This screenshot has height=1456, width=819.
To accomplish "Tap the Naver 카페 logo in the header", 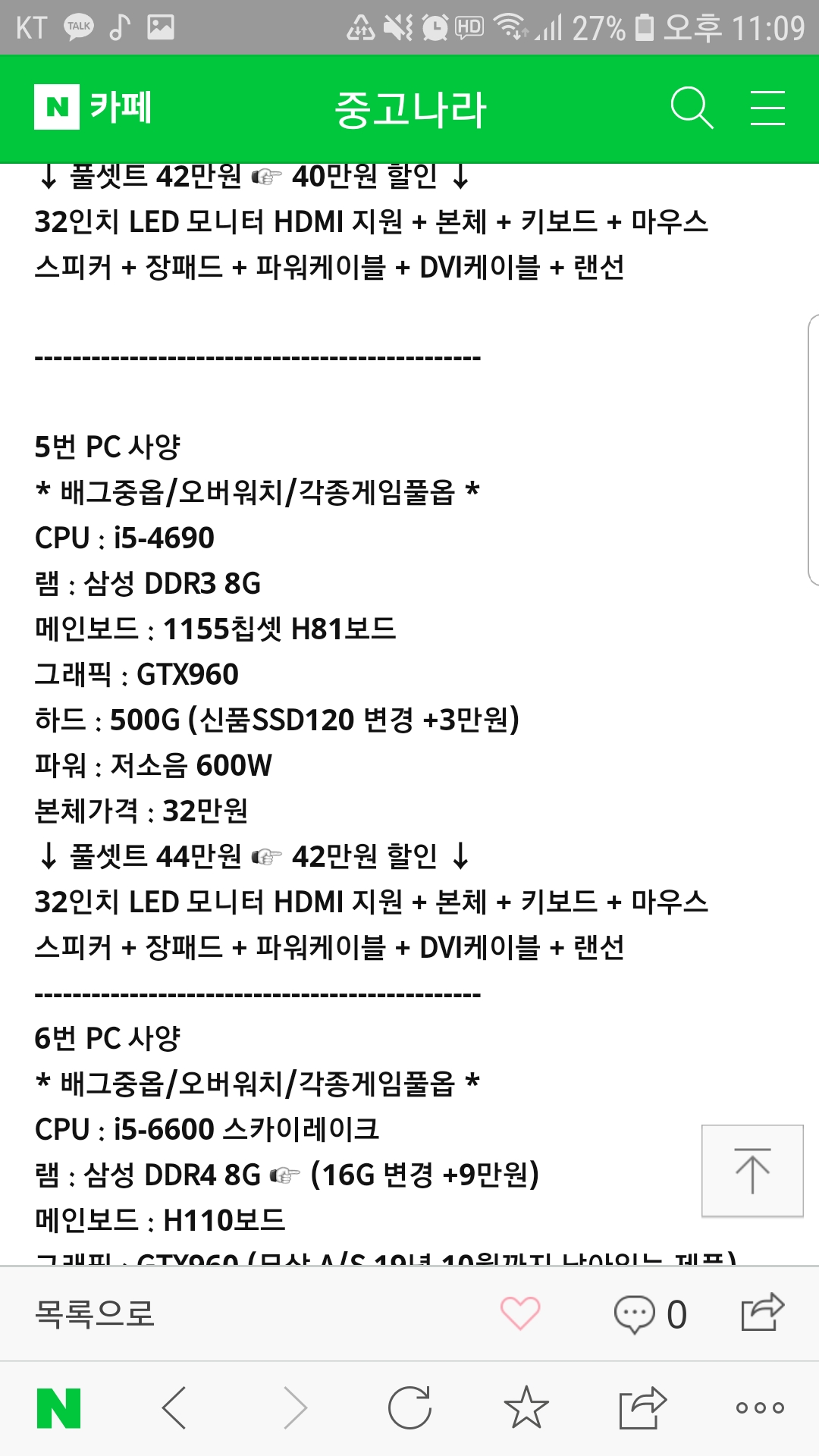I will click(93, 107).
